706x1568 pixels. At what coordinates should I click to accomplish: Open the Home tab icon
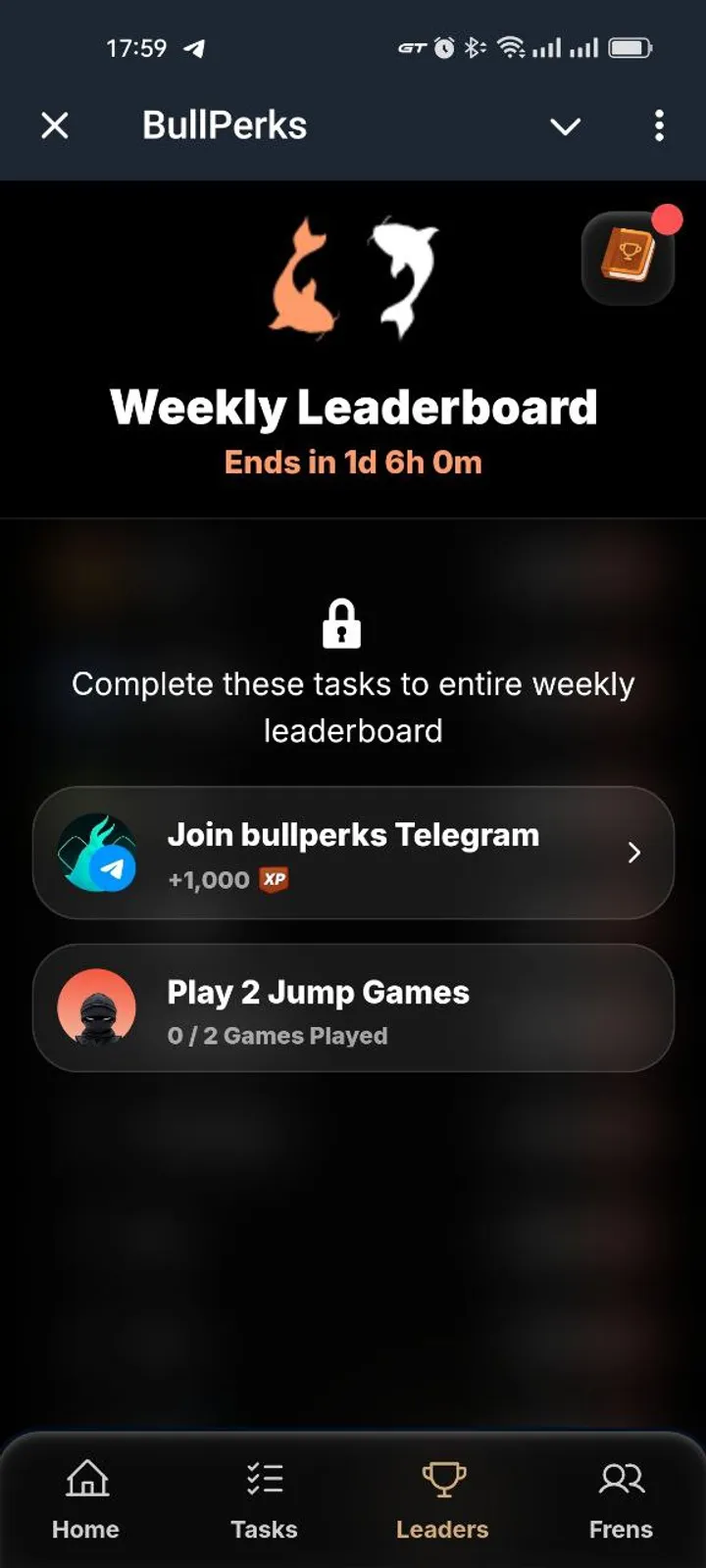(x=84, y=1476)
